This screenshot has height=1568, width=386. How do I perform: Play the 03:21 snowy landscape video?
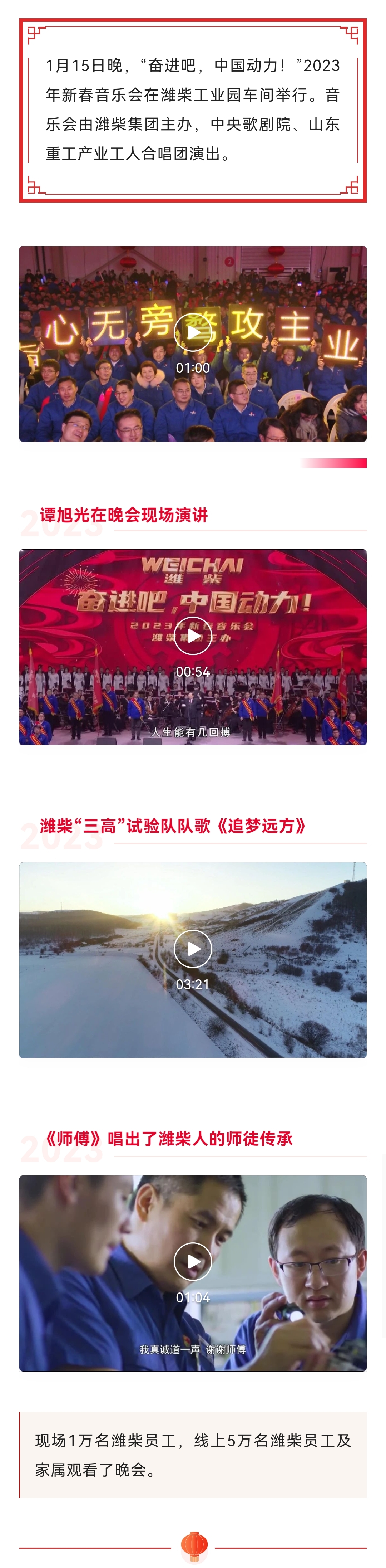point(193,949)
